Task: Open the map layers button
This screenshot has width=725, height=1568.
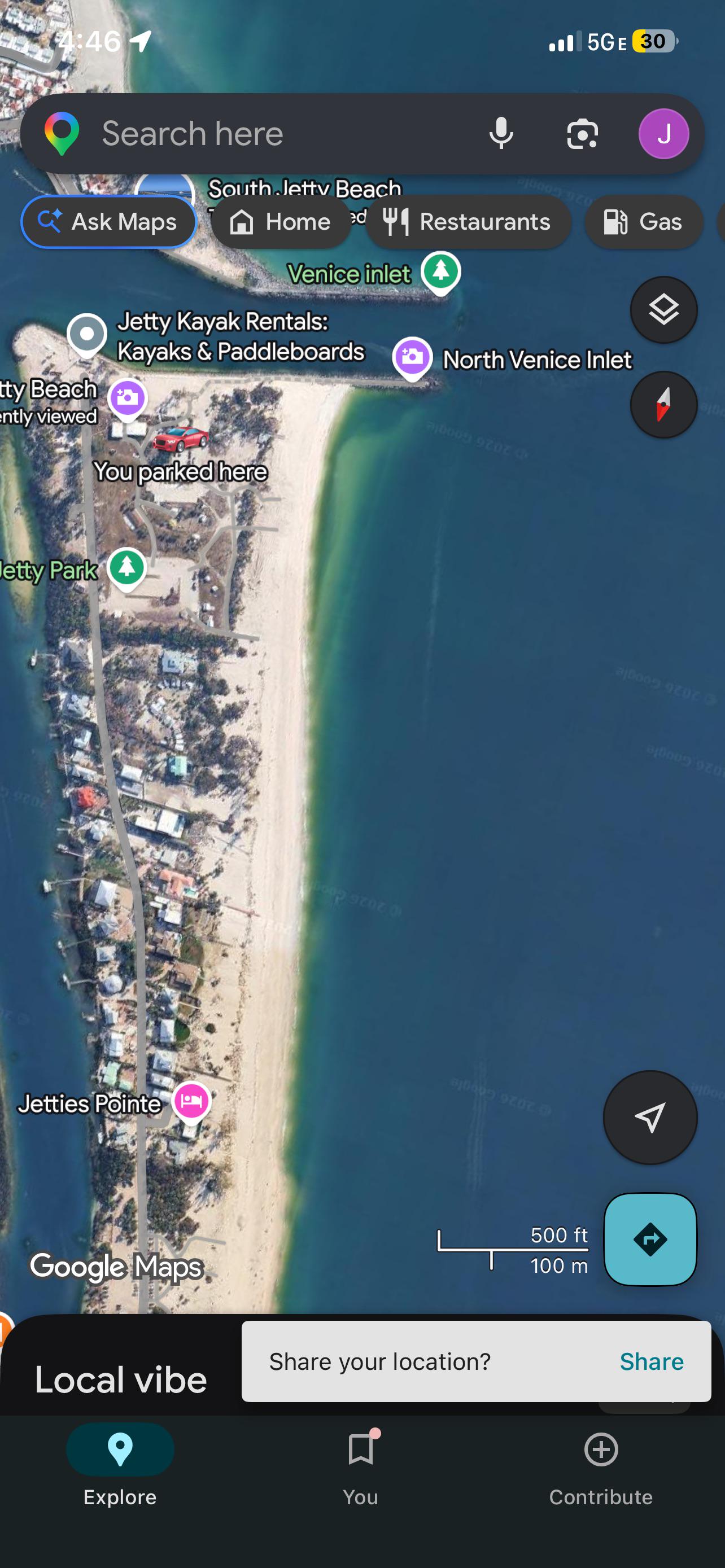Action: 663,310
